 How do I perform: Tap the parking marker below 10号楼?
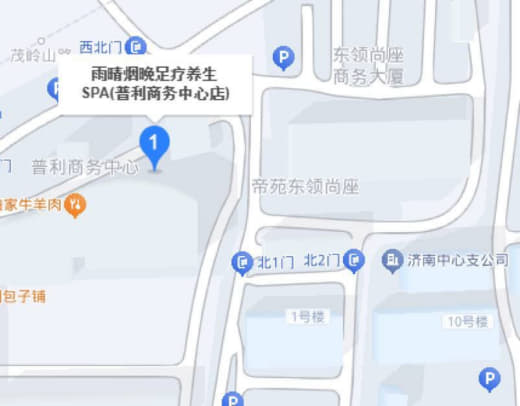(489, 379)
